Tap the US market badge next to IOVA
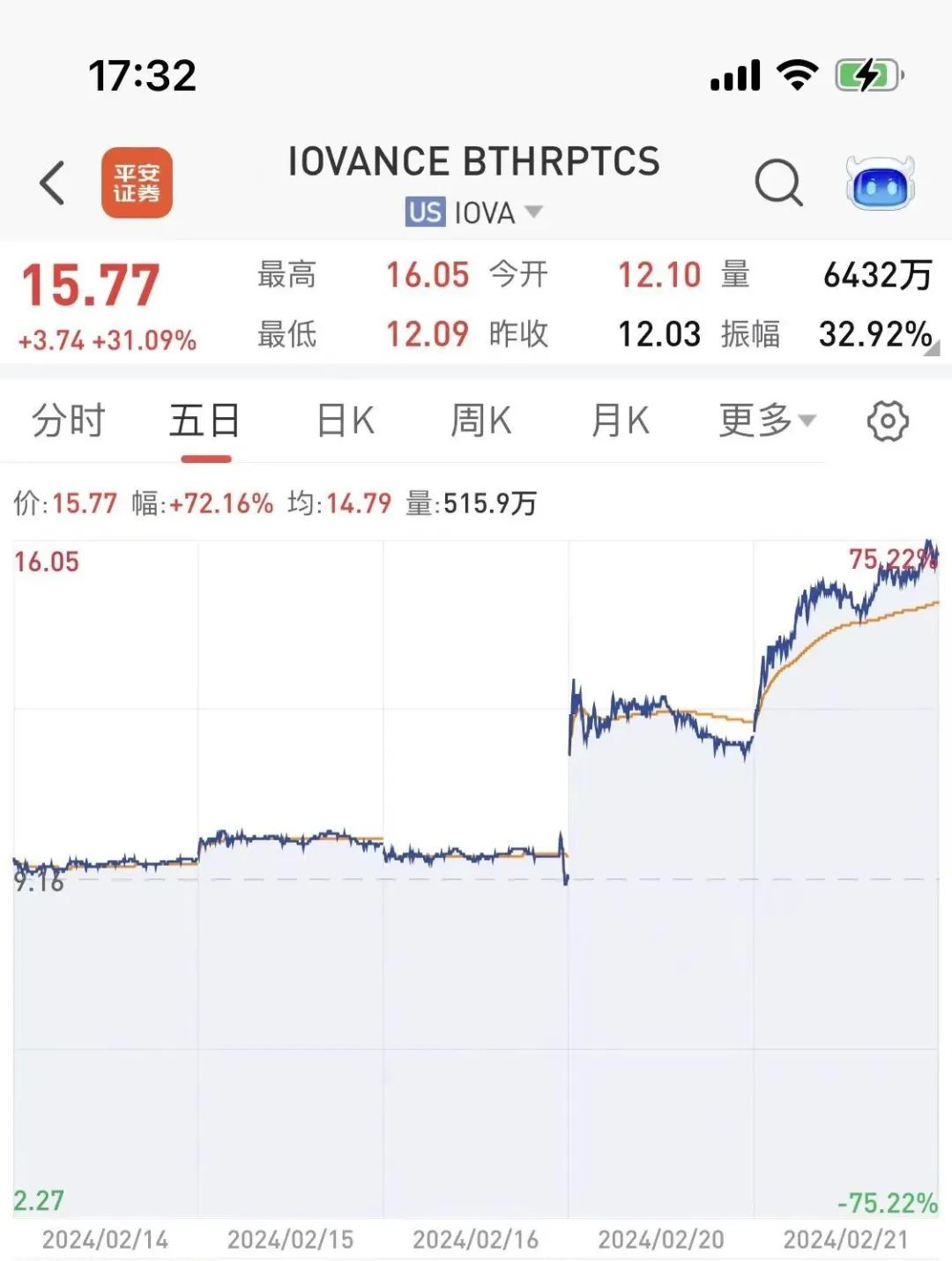This screenshot has height=1261, width=952. (x=426, y=212)
